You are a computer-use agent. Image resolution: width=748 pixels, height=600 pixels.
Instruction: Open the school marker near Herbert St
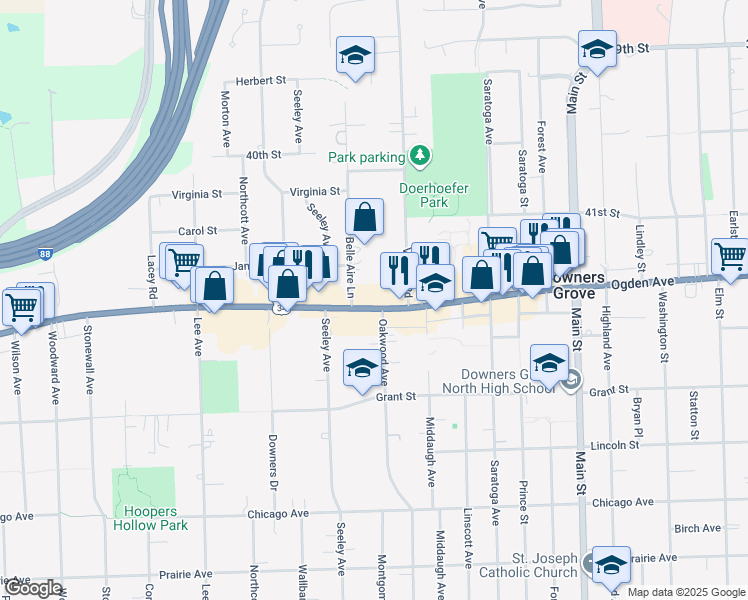pos(355,55)
